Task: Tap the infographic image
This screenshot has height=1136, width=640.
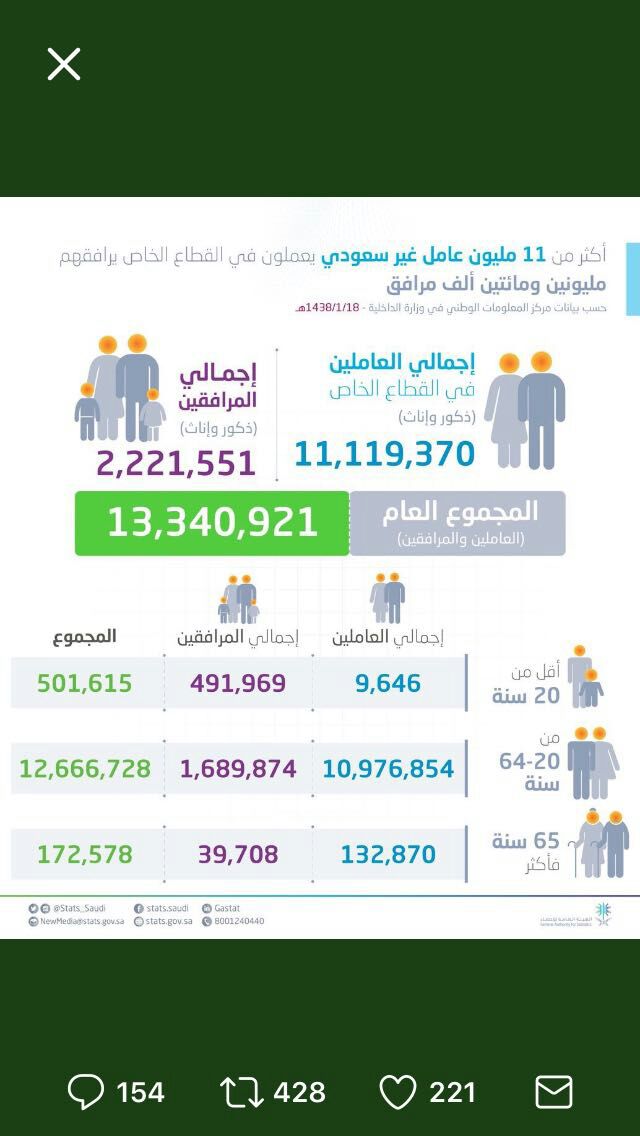Action: pos(320,567)
